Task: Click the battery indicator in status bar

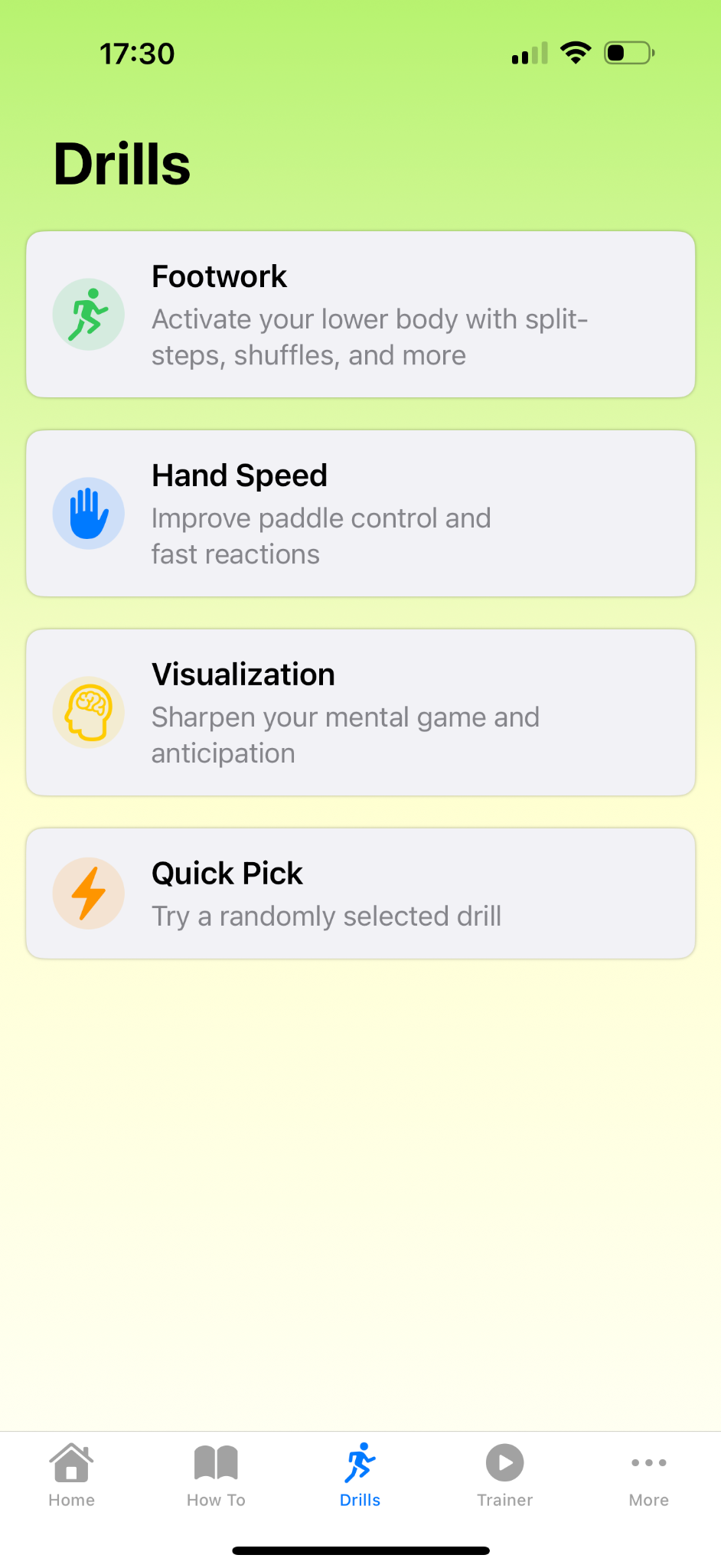Action: (x=628, y=52)
